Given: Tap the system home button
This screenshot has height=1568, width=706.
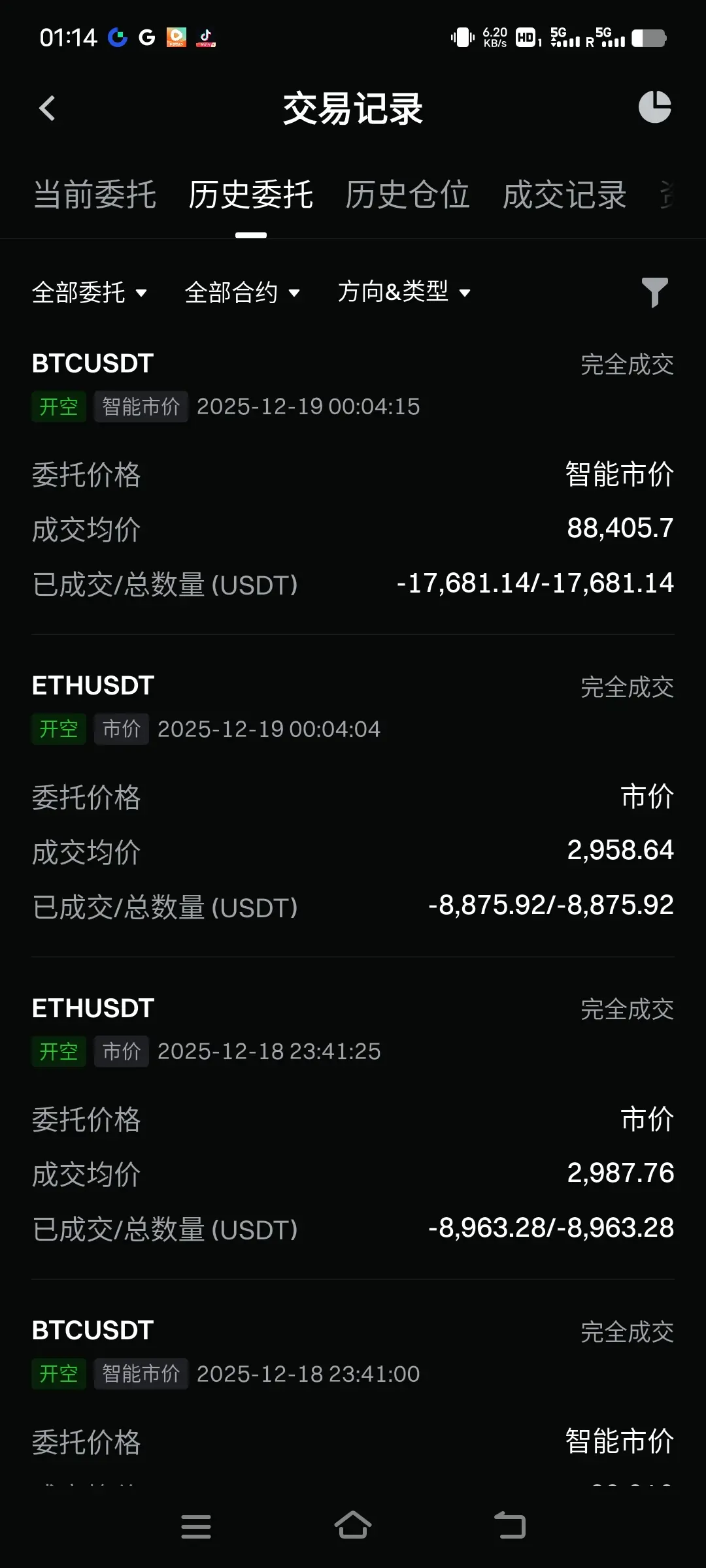Looking at the screenshot, I should click(x=353, y=1526).
